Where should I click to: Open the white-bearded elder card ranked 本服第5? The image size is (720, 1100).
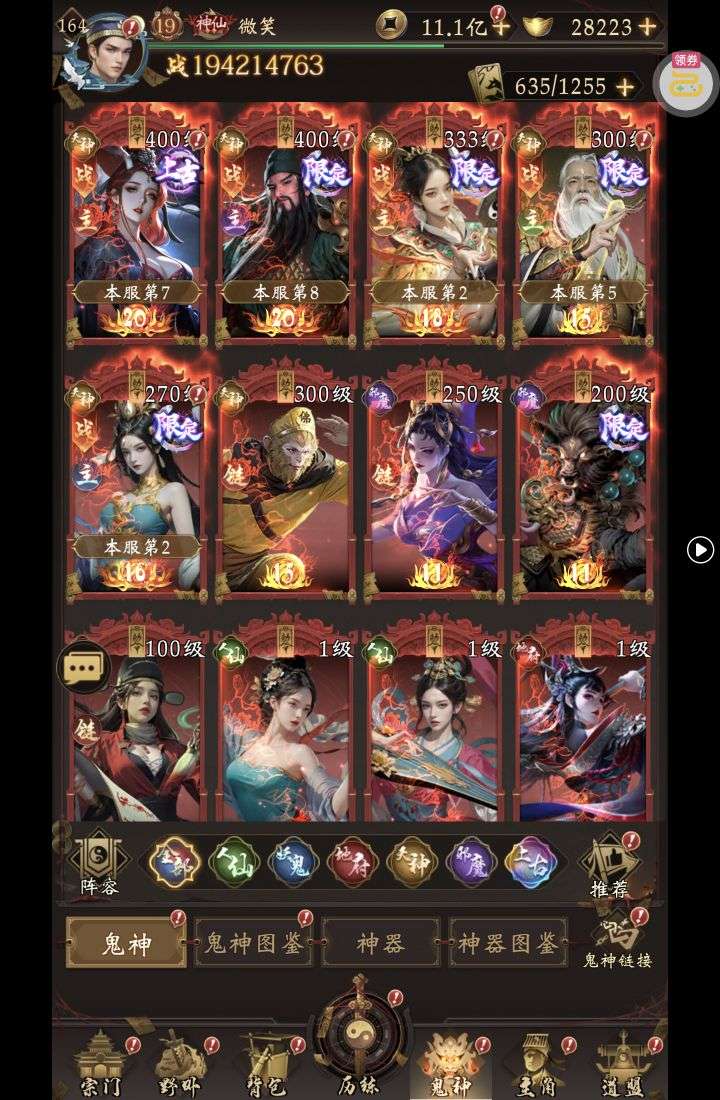582,230
